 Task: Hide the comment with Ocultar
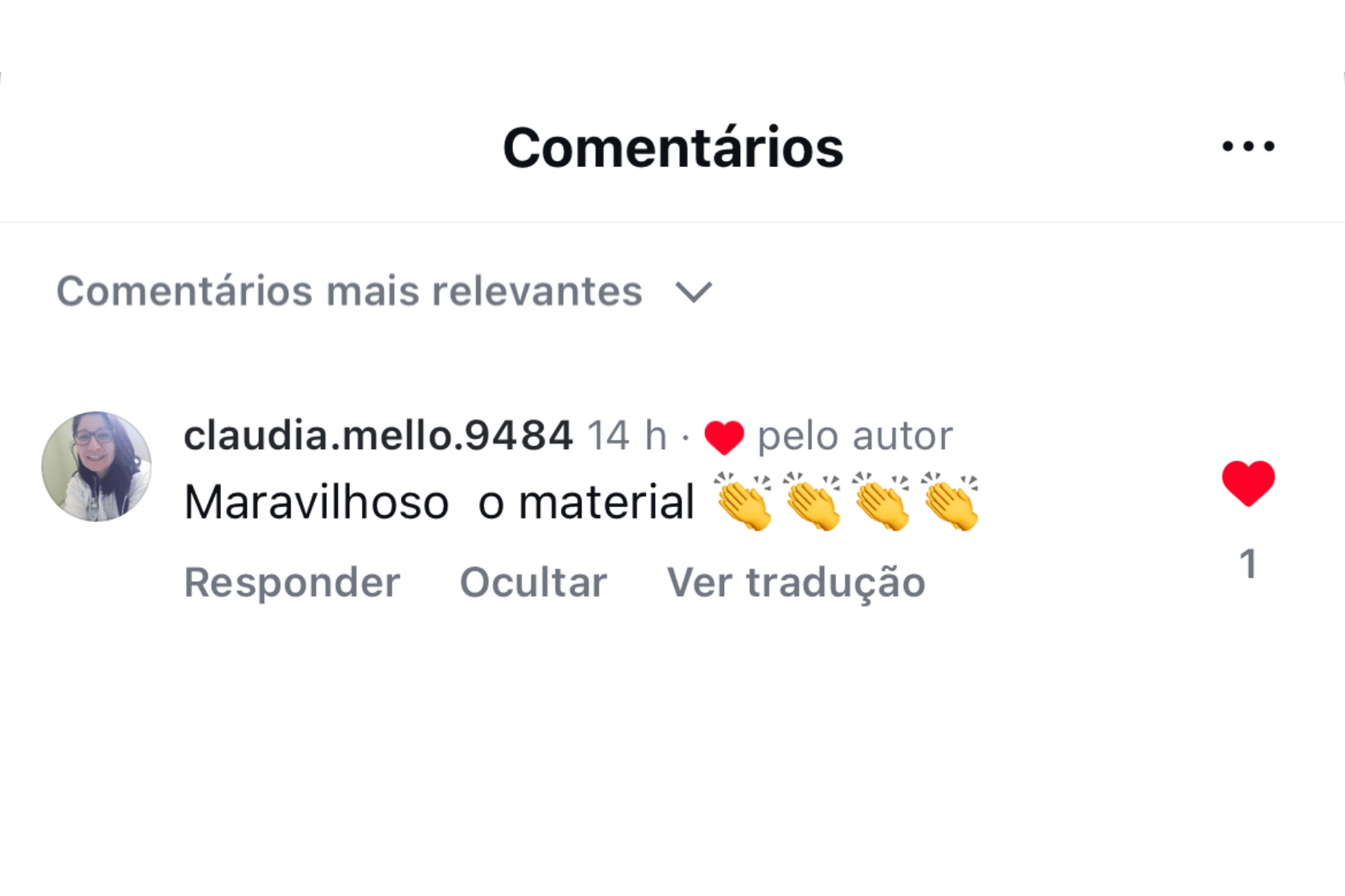click(533, 583)
